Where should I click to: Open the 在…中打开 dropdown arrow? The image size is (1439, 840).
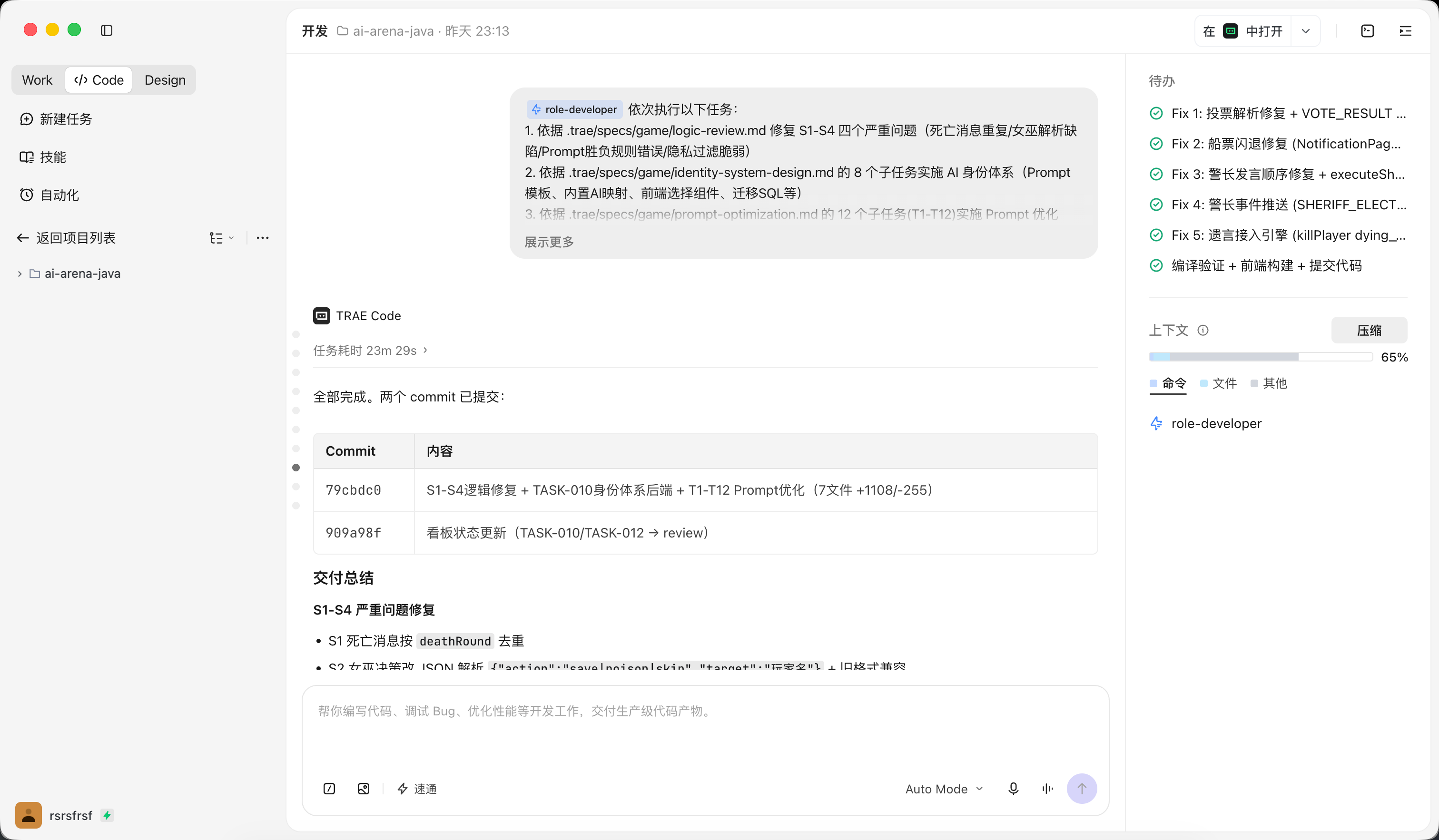pos(1305,31)
